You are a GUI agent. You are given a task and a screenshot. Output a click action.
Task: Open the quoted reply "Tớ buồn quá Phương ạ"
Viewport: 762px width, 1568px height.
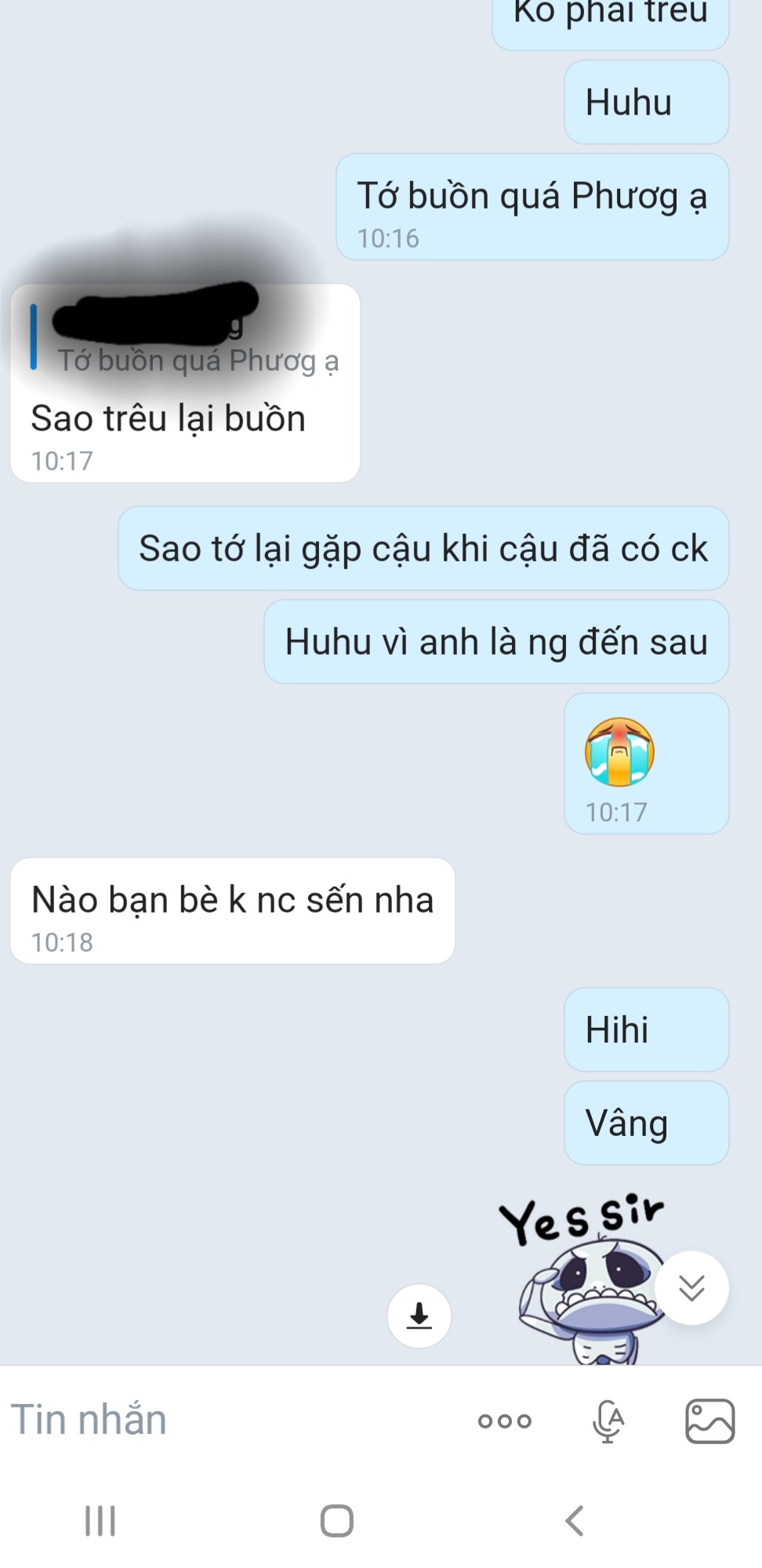196,360
